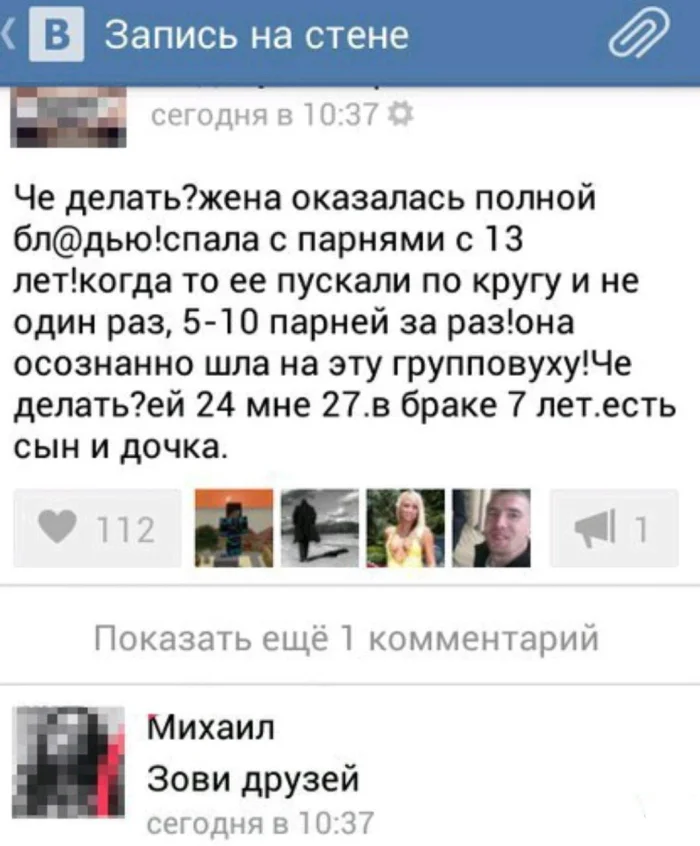Repost the wall post via megaphone button
700x846 pixels.
tap(613, 529)
